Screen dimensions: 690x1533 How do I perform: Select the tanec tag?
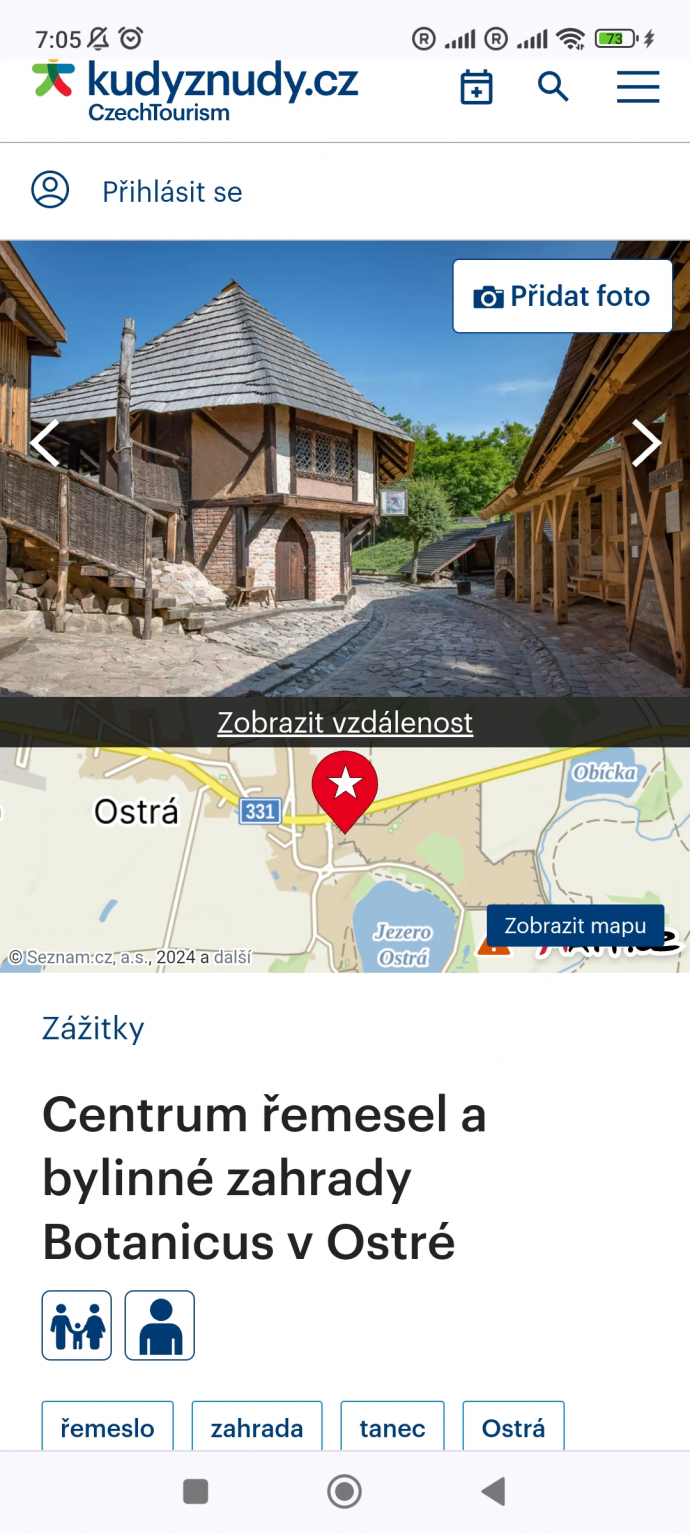[x=392, y=1428]
